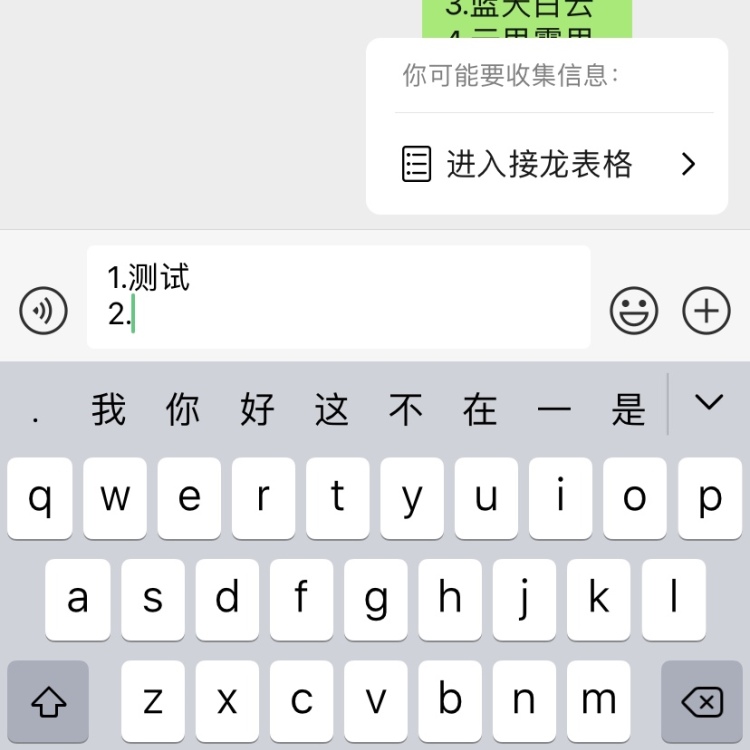
Task: Select the suggested character 一
Action: [554, 409]
